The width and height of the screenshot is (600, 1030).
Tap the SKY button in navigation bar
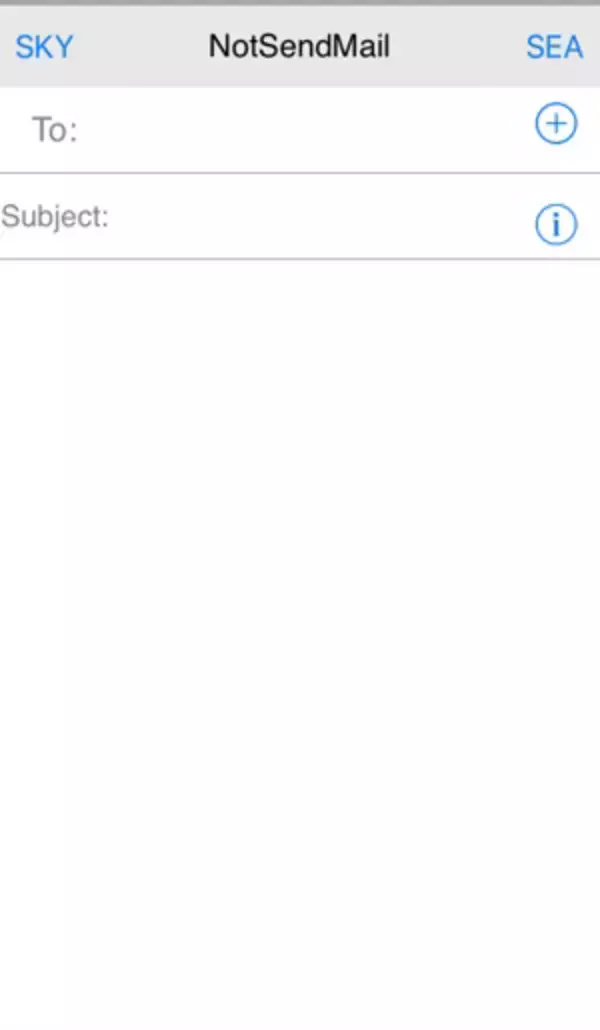point(44,46)
